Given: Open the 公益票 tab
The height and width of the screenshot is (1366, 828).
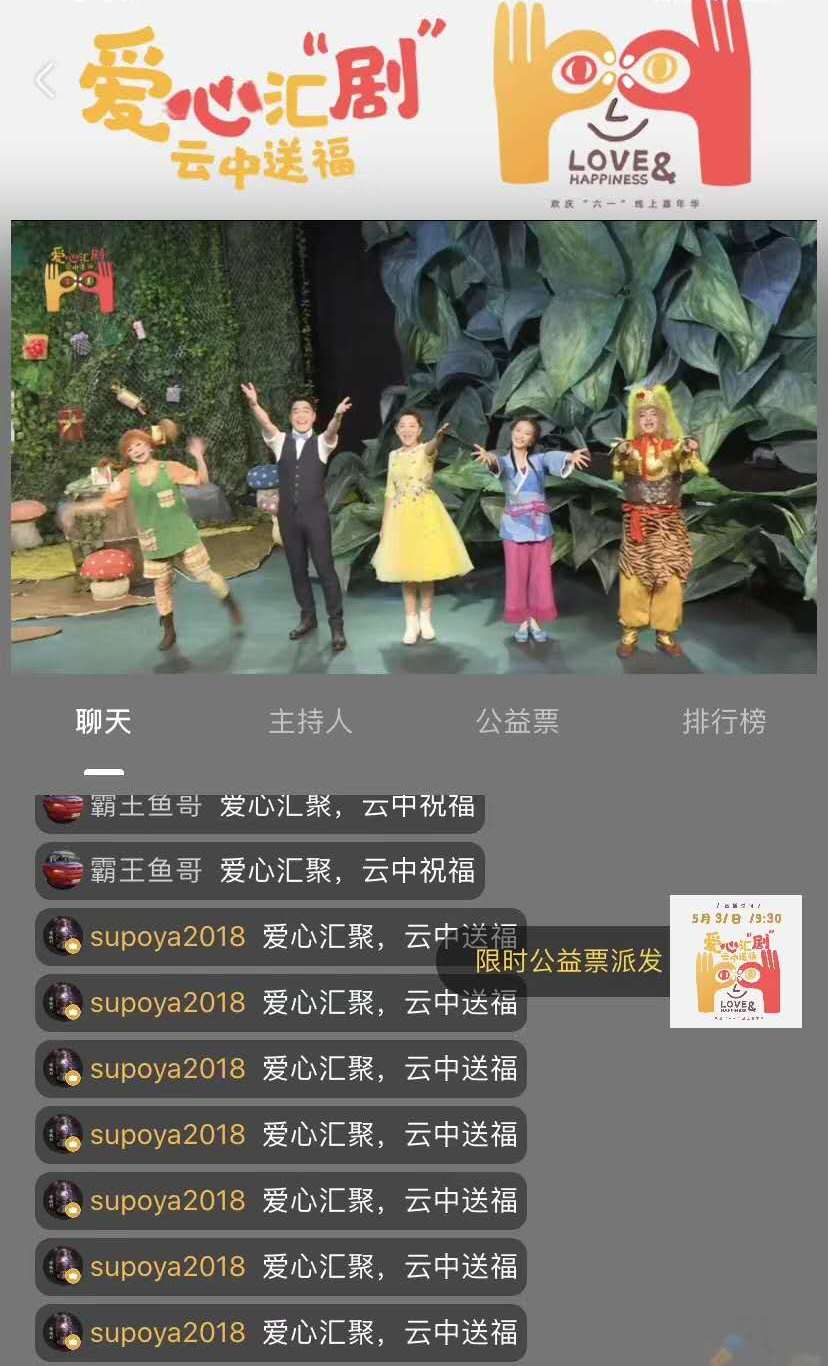Looking at the screenshot, I should (517, 721).
